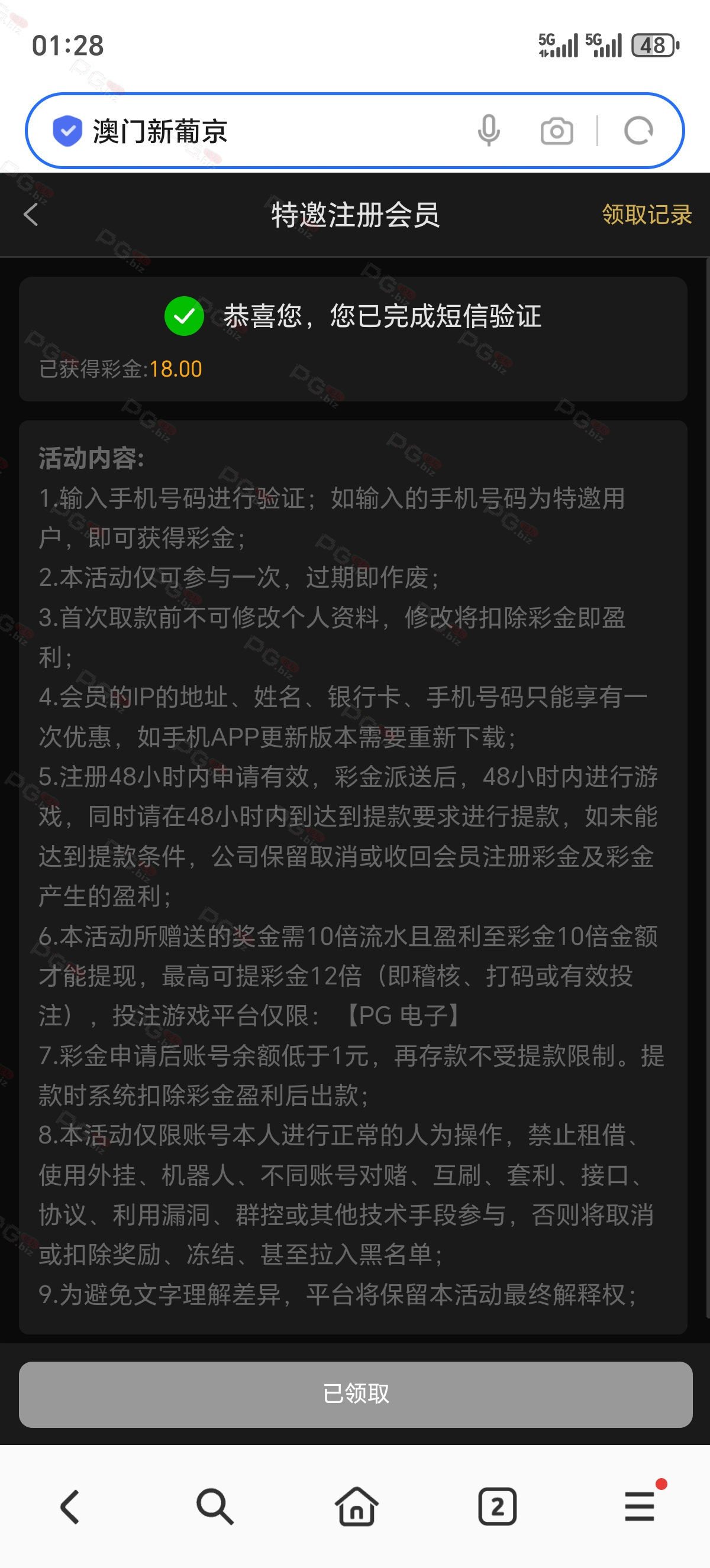Open camera search in address bar
Screen dimensions: 710x1568
[x=557, y=131]
